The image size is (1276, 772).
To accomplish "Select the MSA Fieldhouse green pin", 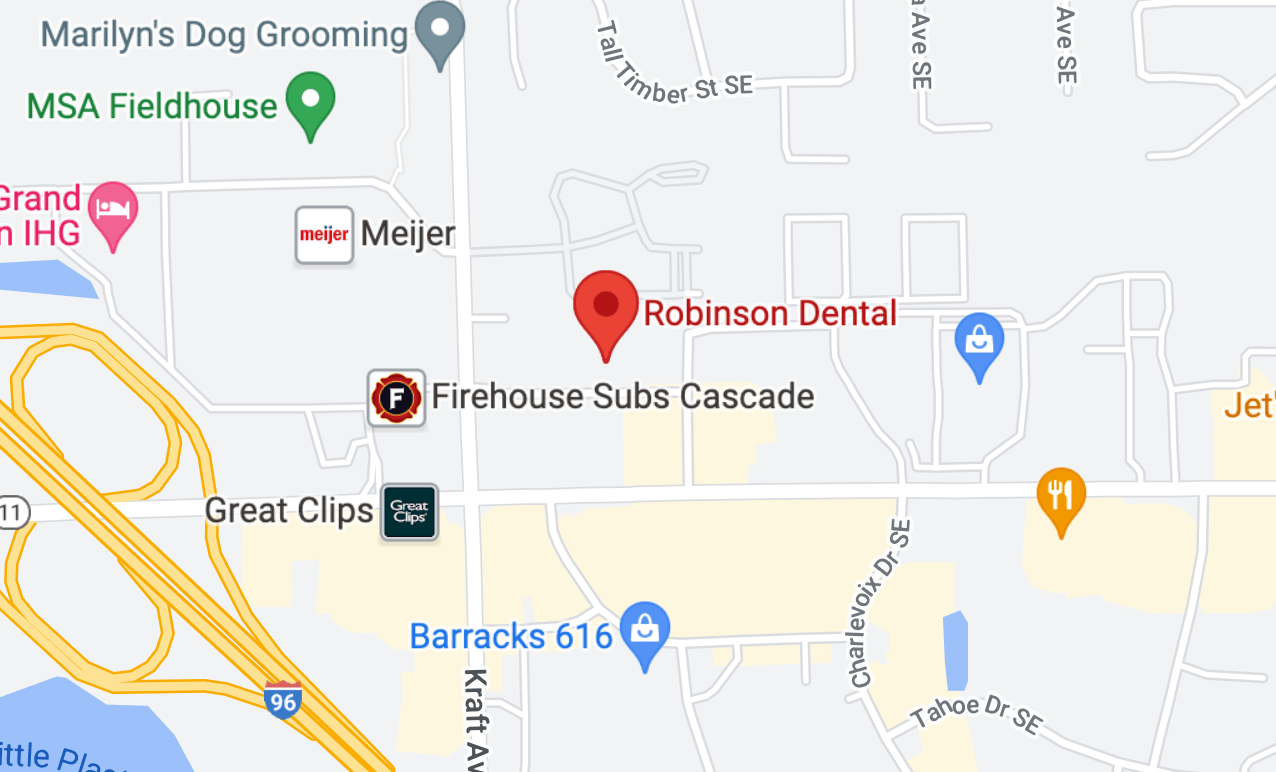I will coord(310,101).
